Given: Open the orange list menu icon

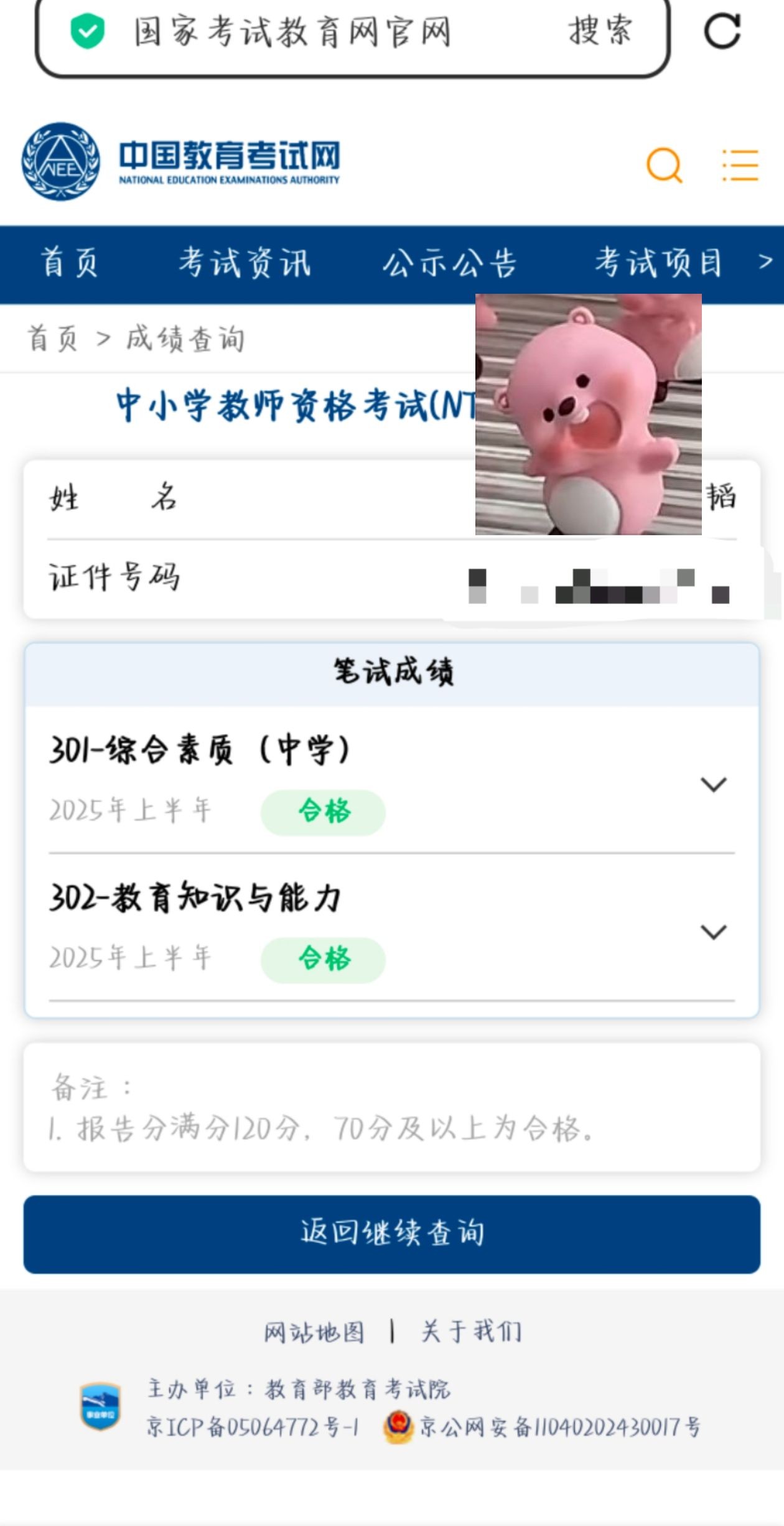Looking at the screenshot, I should pyautogui.click(x=740, y=165).
